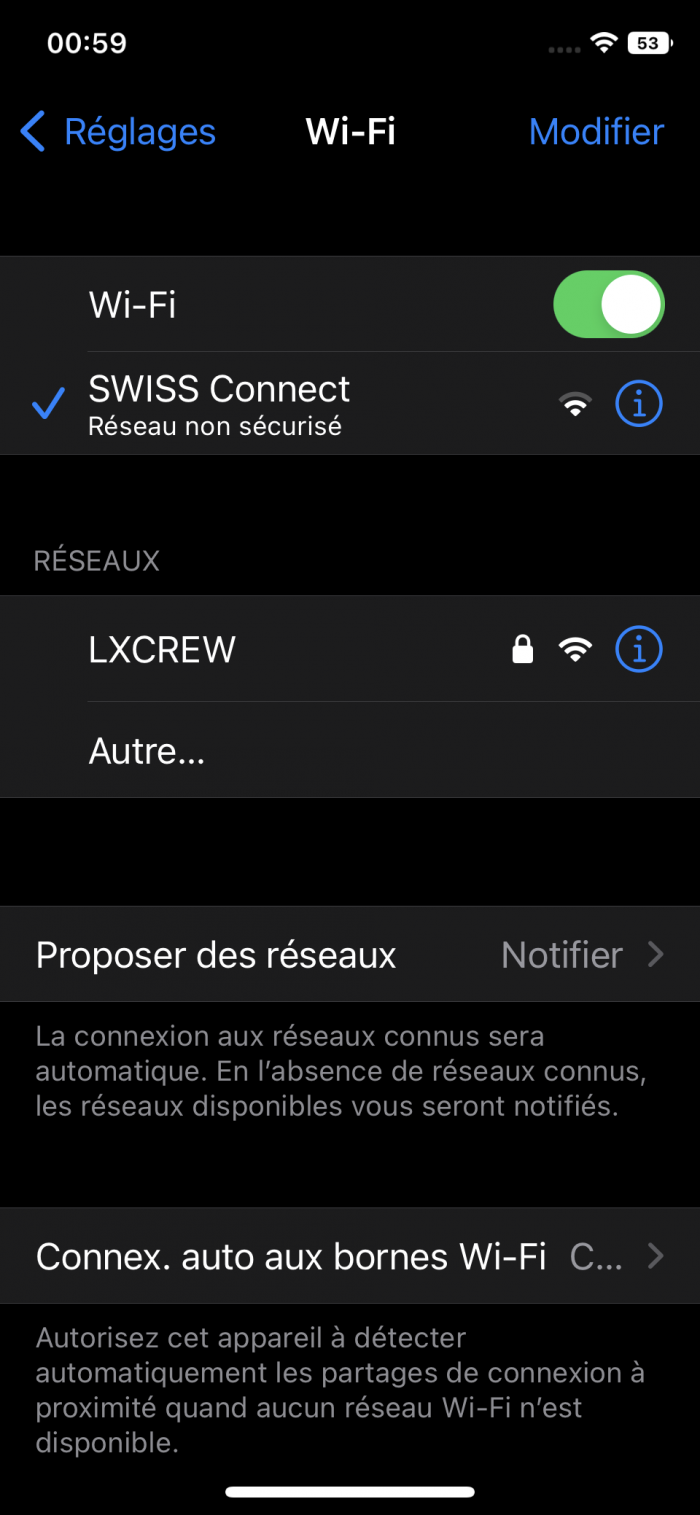Go back to Réglages
Image resolution: width=700 pixels, height=1515 pixels.
point(118,132)
